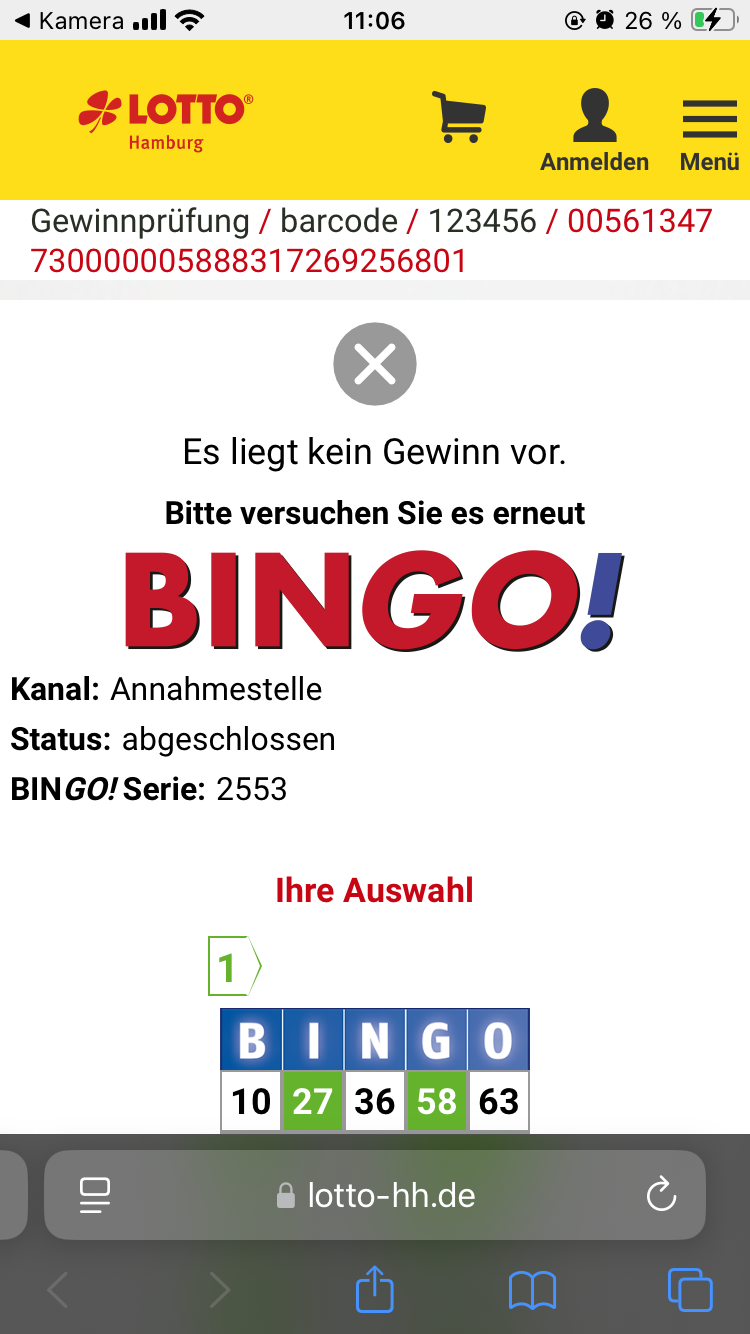Open the Gewinnprüfung breadcrumb link
Image resolution: width=750 pixels, height=1334 pixels.
tap(140, 221)
